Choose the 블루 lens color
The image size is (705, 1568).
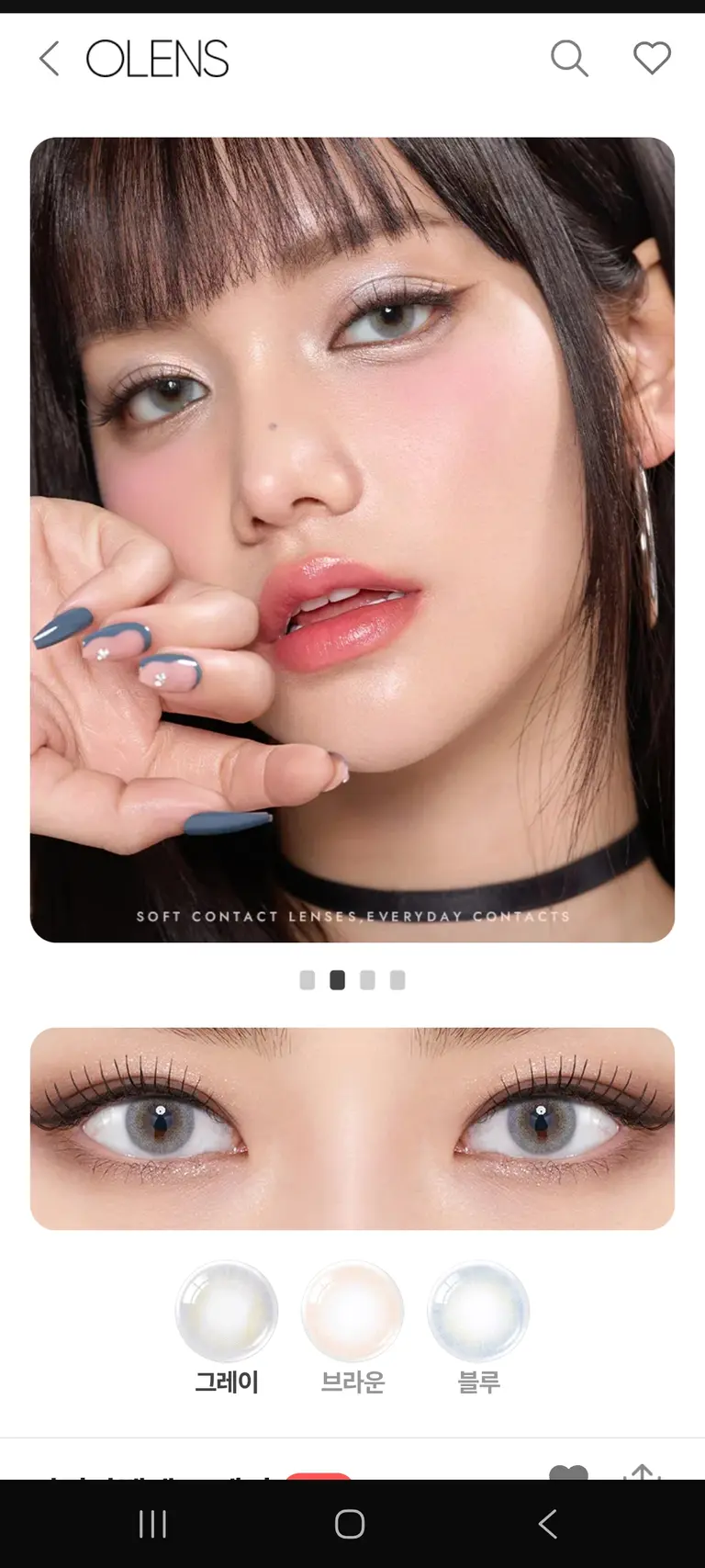(x=478, y=1312)
